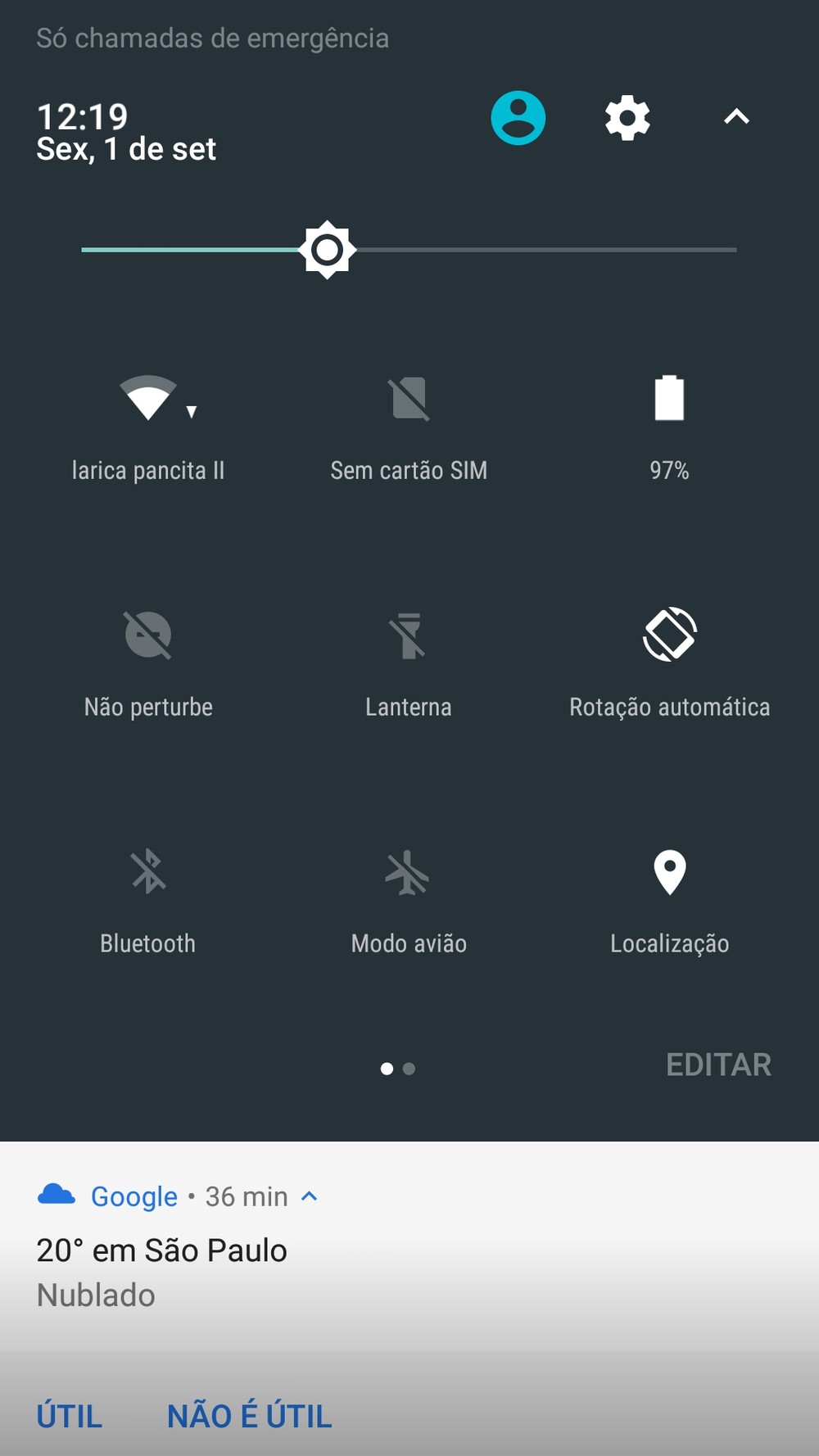Mark the weather notification as ÚTIL
The image size is (819, 1456).
click(x=70, y=1417)
